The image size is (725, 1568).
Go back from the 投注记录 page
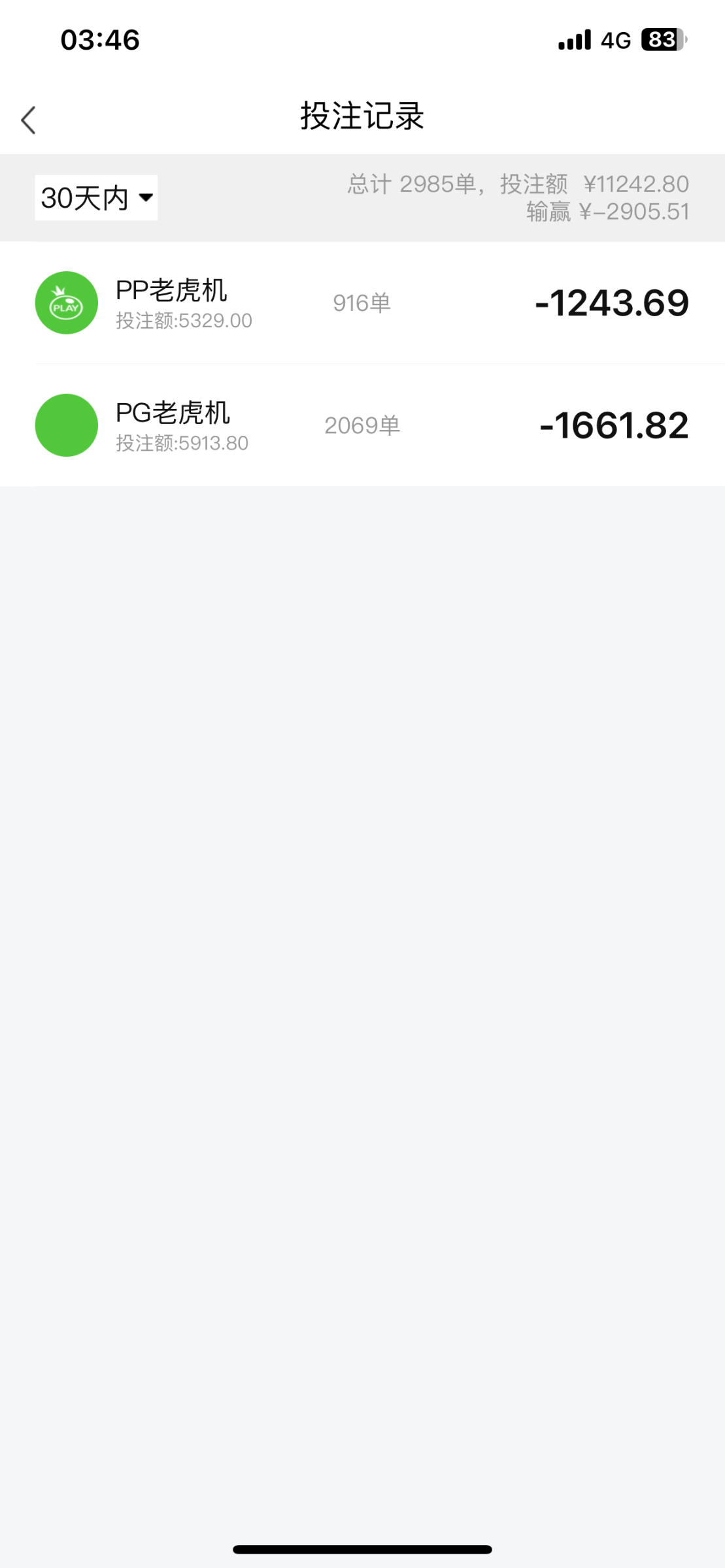28,120
